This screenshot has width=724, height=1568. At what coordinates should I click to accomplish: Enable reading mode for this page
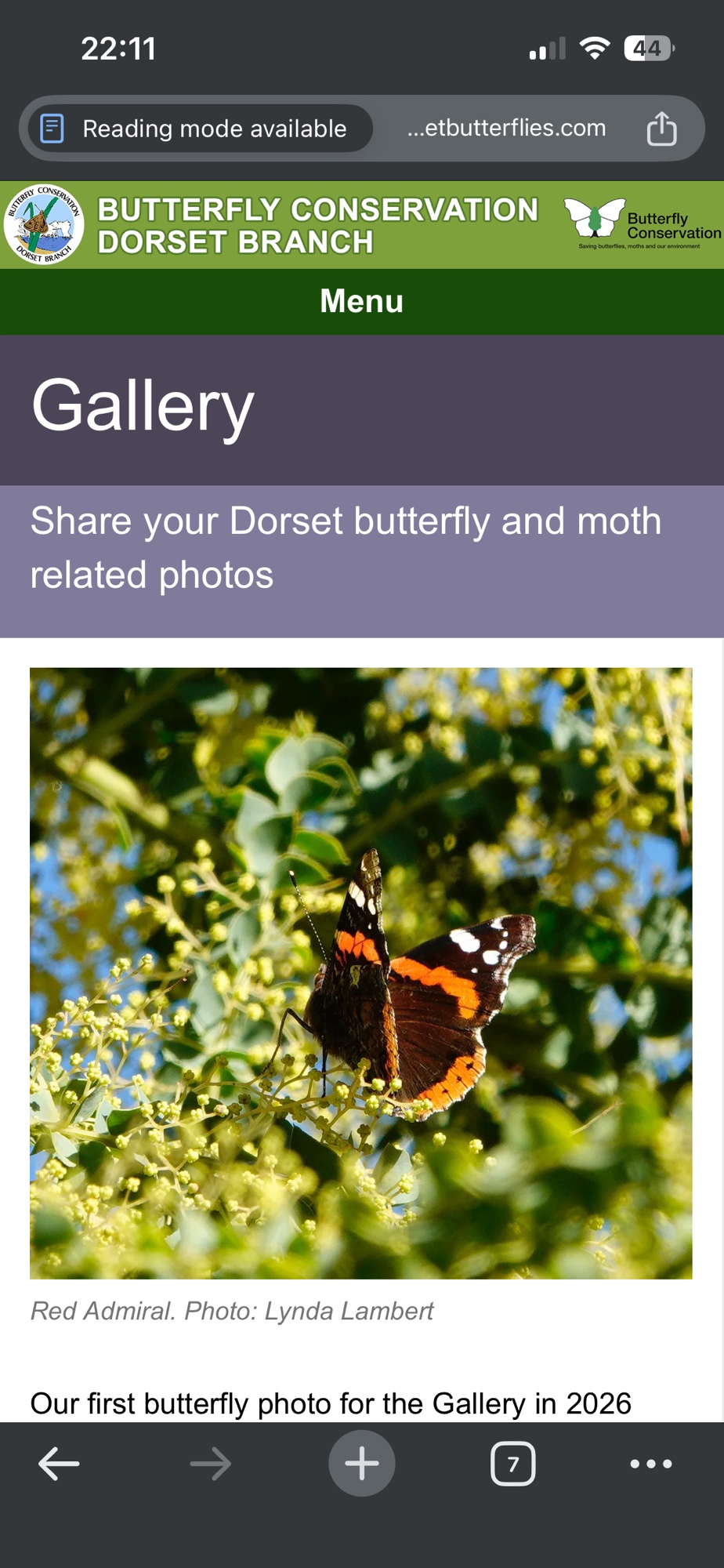(201, 129)
